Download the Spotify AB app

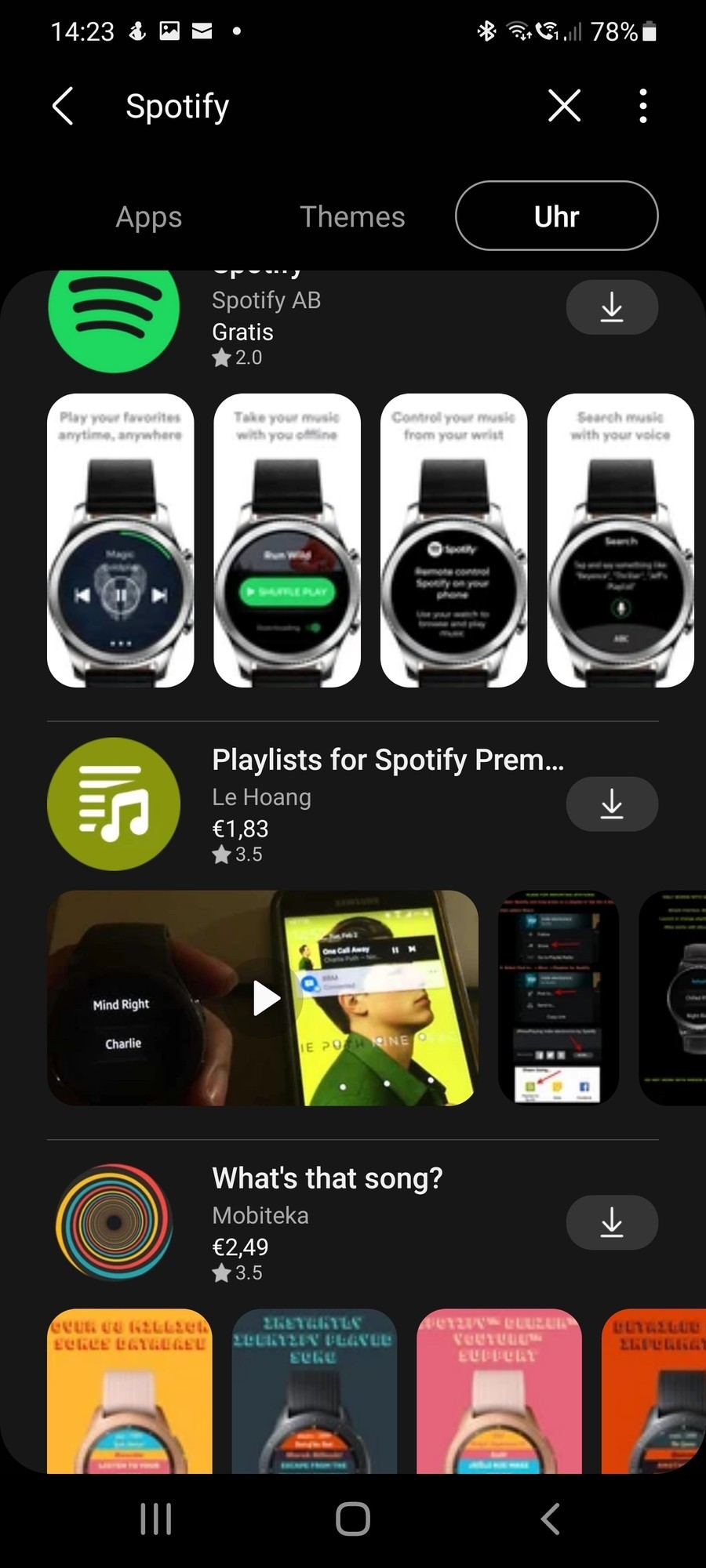[612, 307]
